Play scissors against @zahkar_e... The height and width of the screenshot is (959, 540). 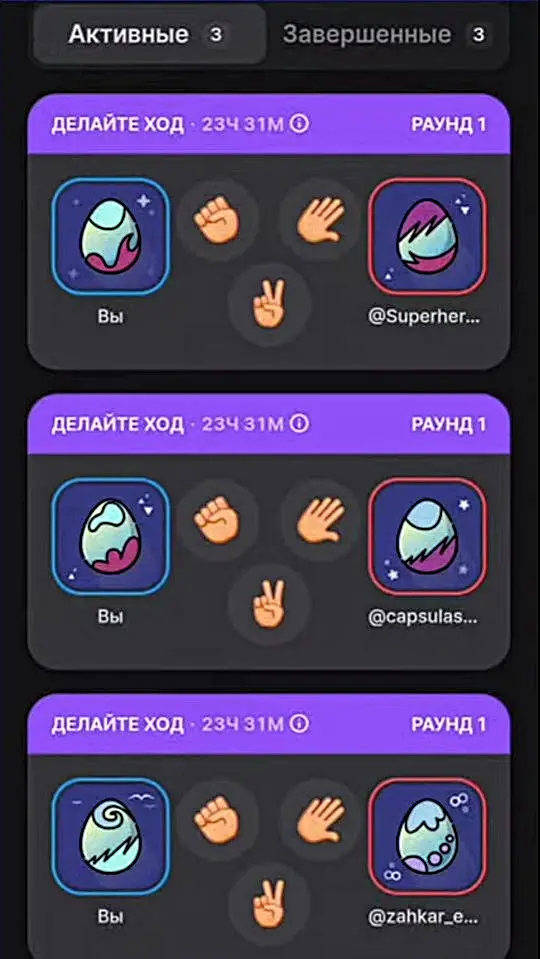(x=270, y=905)
